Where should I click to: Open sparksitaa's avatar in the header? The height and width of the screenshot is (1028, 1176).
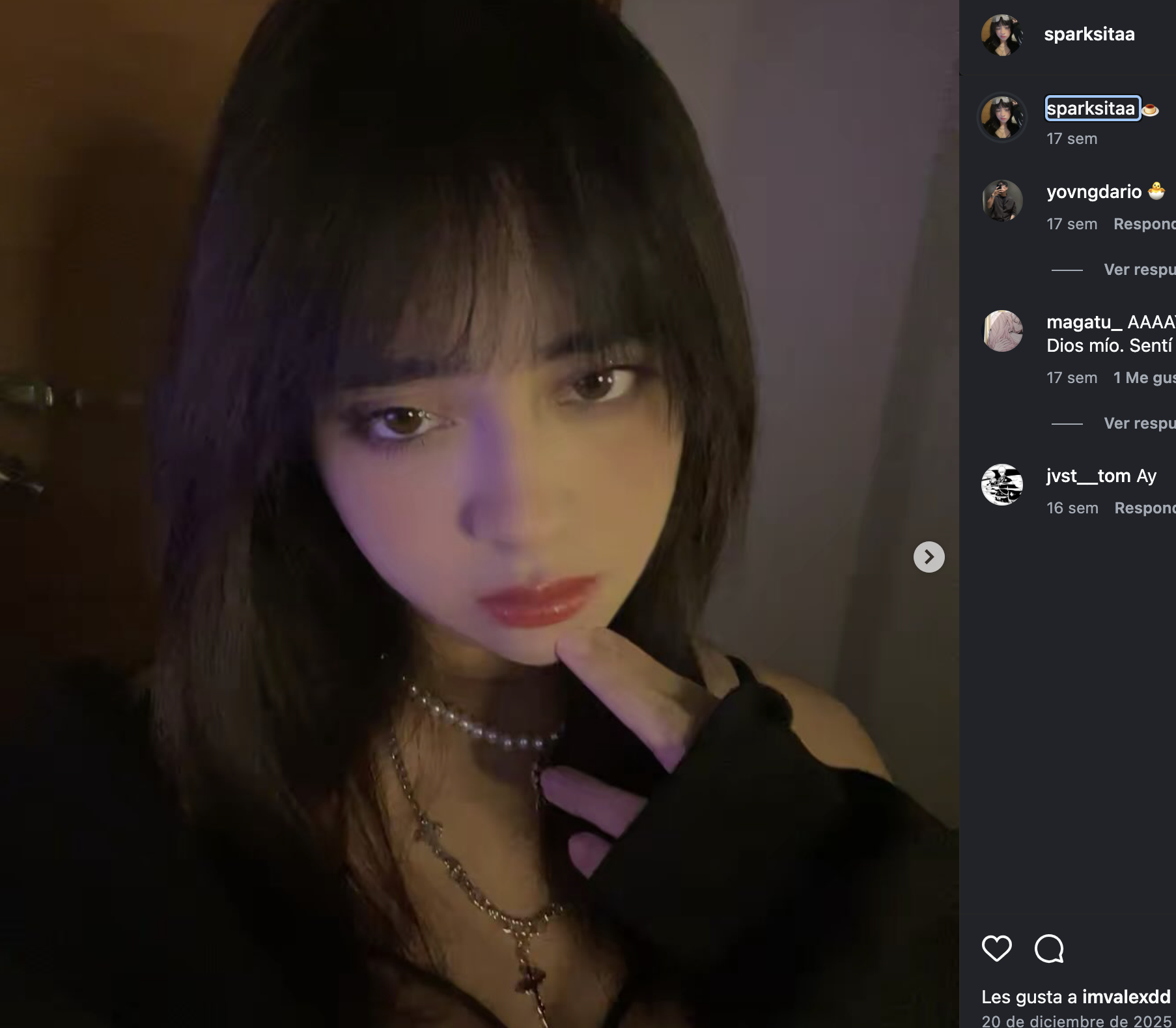(x=1002, y=35)
